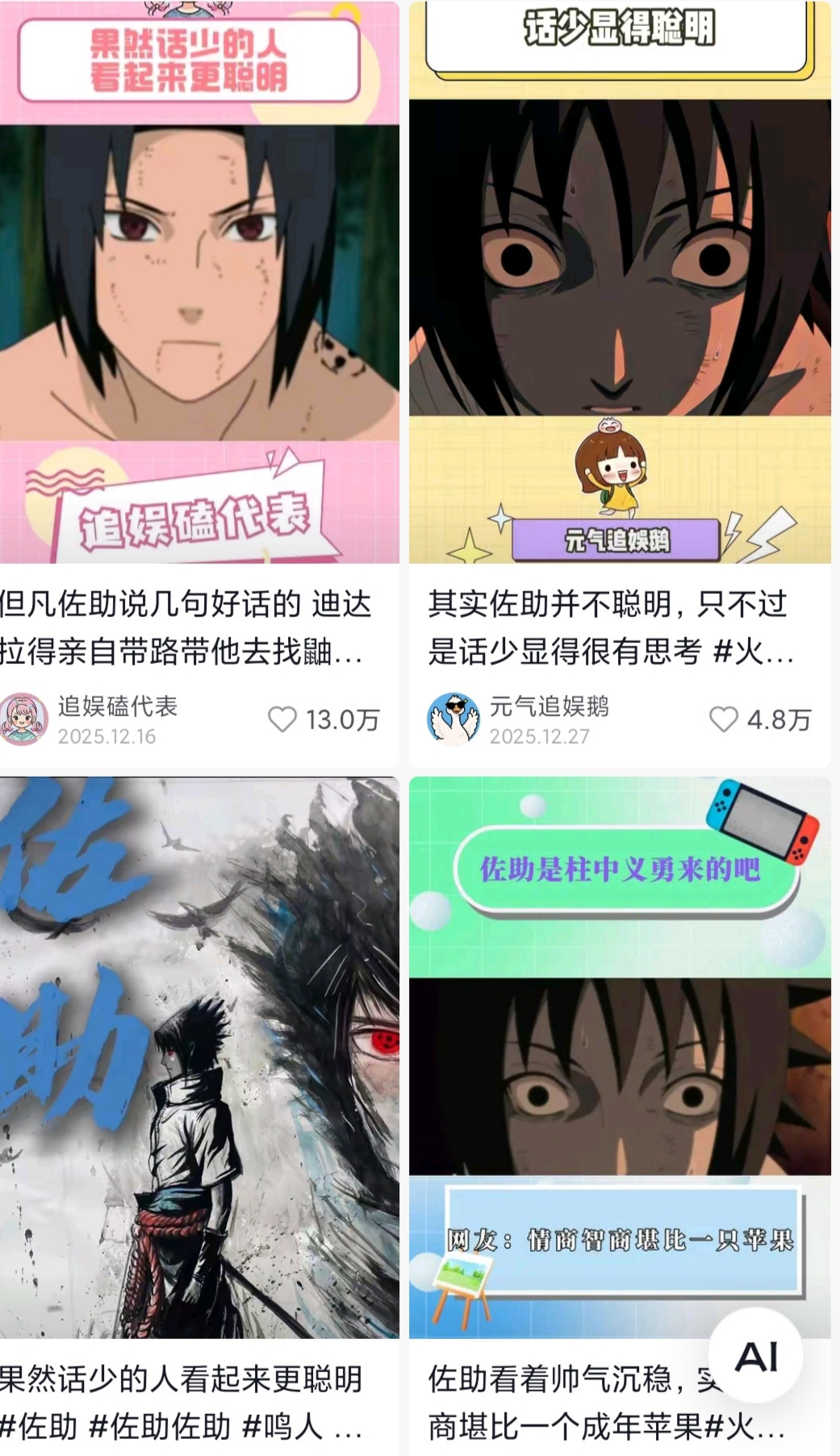Tap the floating AI button

click(755, 1356)
